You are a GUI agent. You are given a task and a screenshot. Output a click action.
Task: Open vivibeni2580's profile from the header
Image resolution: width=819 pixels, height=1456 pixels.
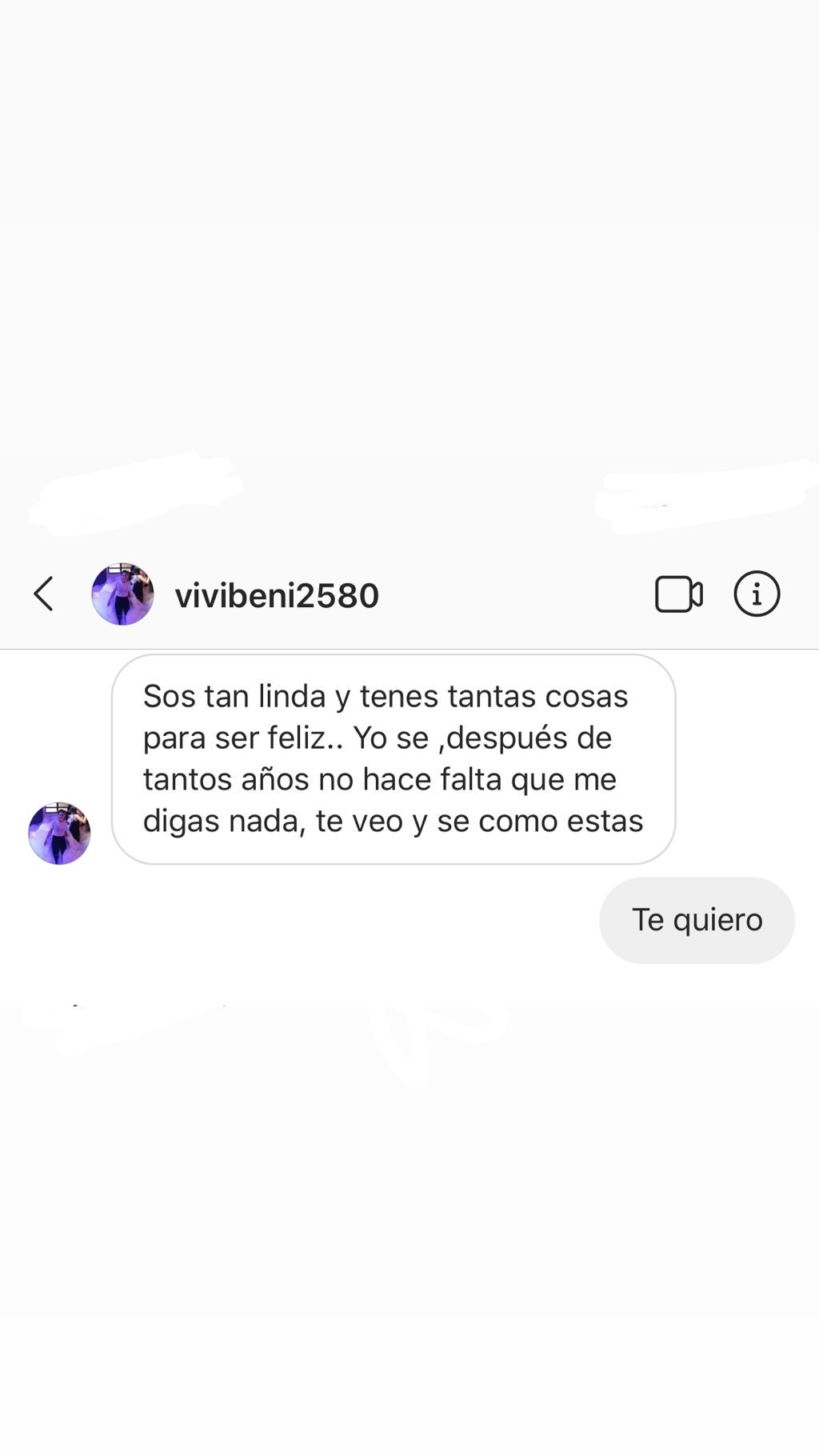pyautogui.click(x=276, y=595)
